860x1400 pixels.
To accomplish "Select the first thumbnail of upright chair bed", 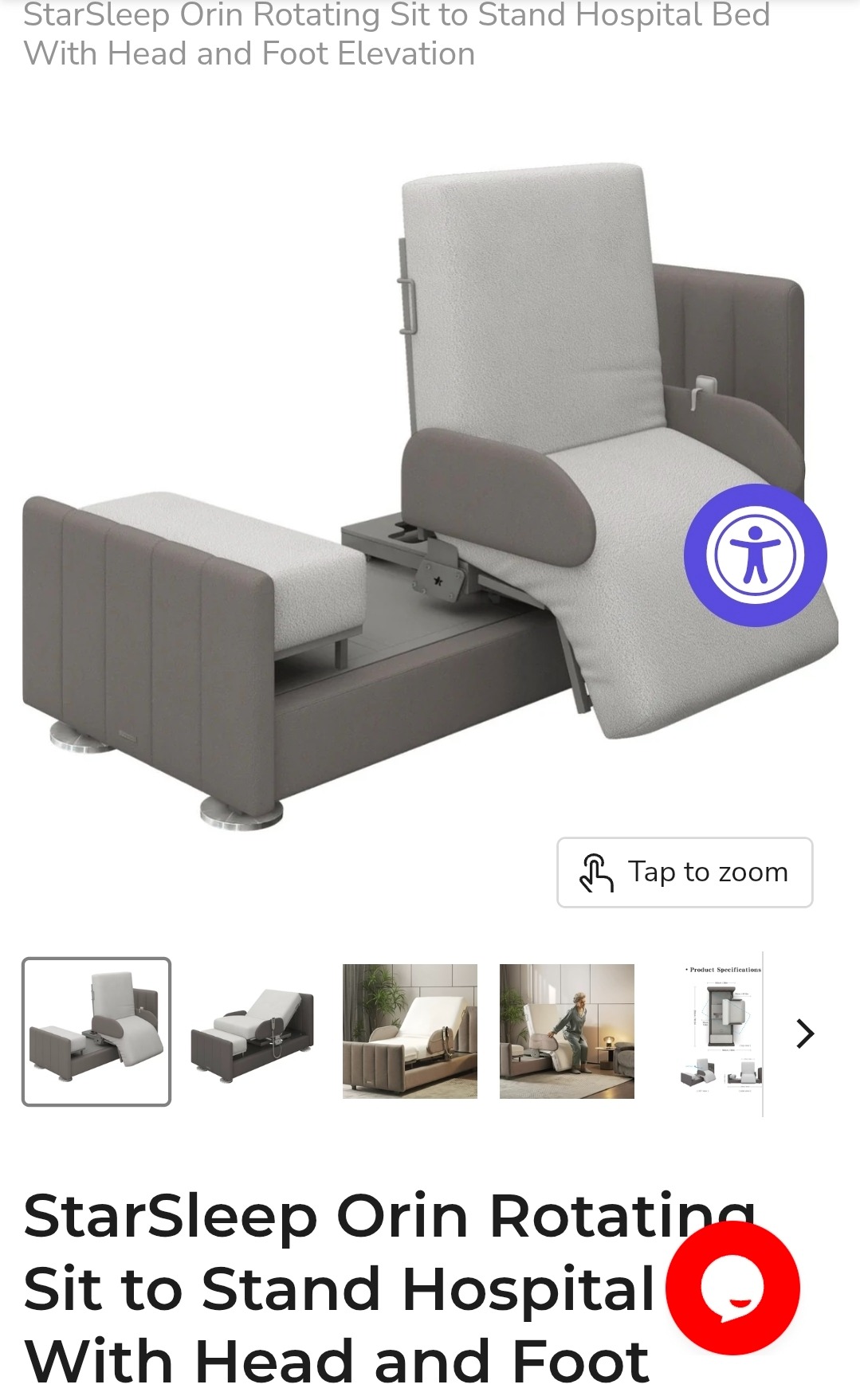I will point(96,1032).
